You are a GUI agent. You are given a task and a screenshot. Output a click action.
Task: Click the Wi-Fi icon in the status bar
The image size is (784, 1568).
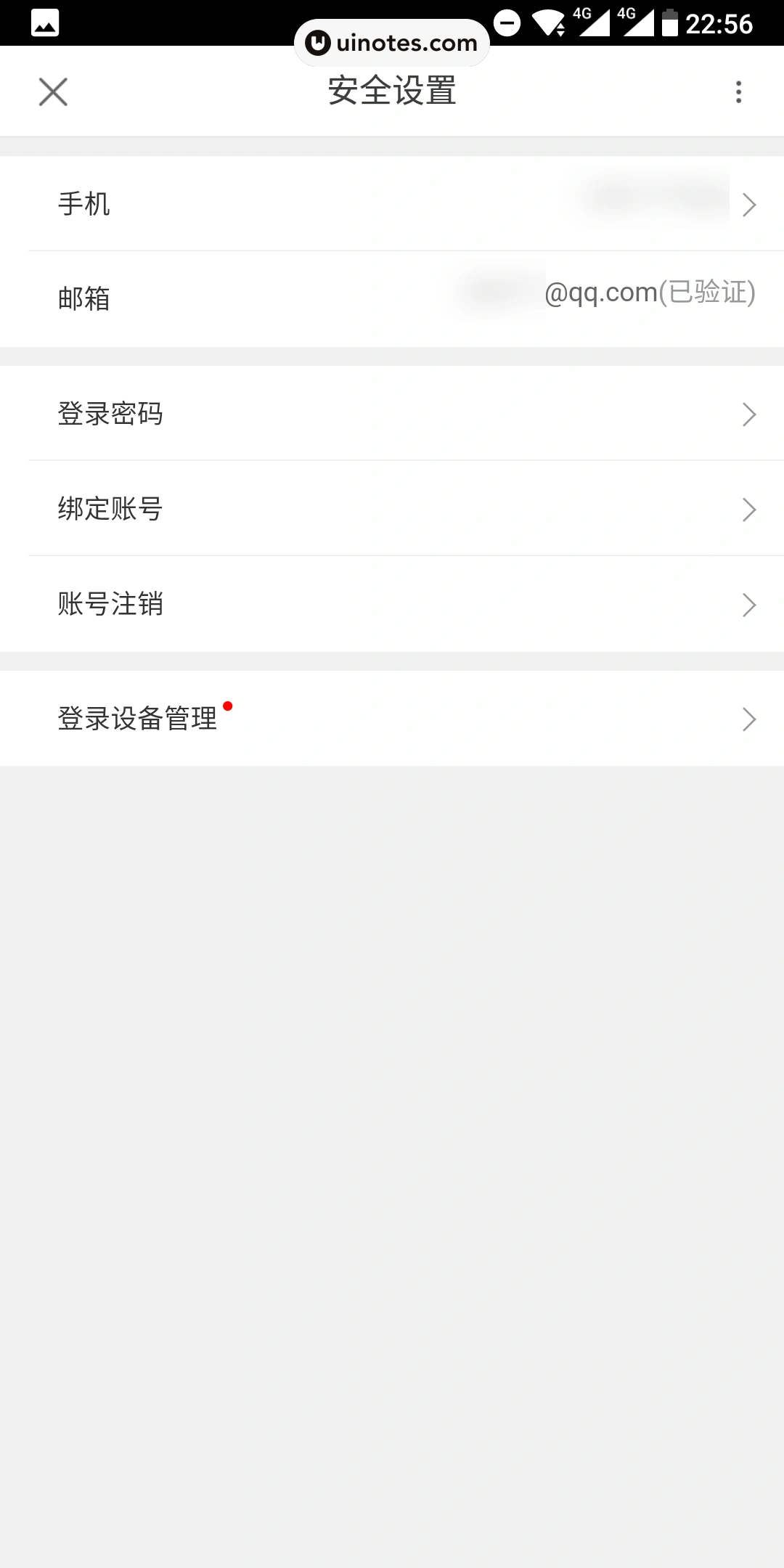pyautogui.click(x=548, y=24)
